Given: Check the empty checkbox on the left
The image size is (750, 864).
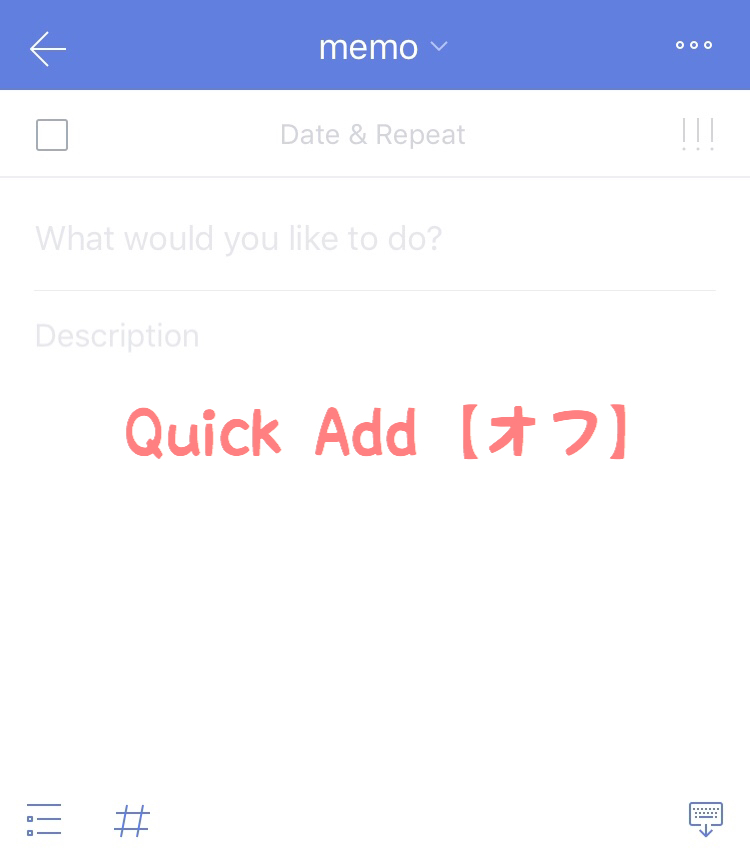Looking at the screenshot, I should click(x=51, y=134).
